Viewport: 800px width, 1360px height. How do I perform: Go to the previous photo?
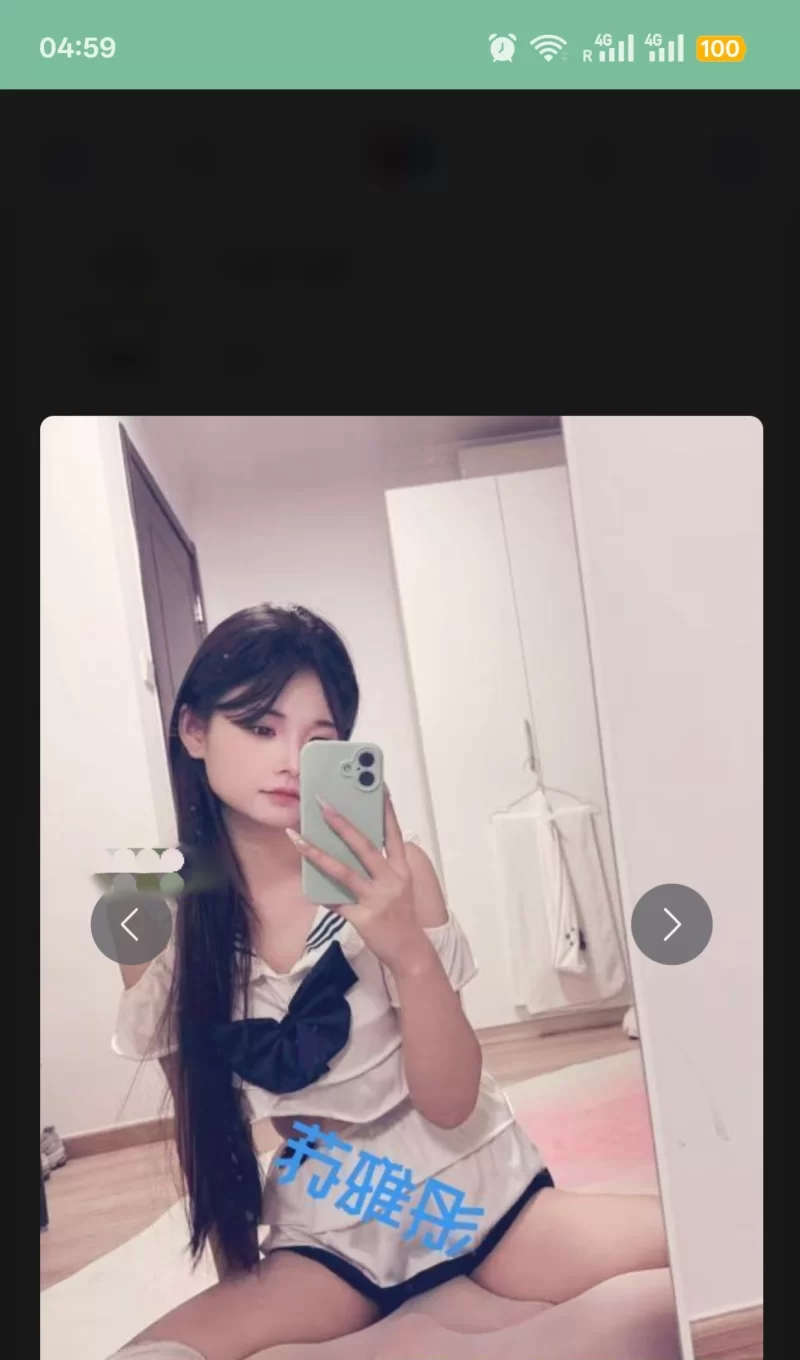[131, 925]
